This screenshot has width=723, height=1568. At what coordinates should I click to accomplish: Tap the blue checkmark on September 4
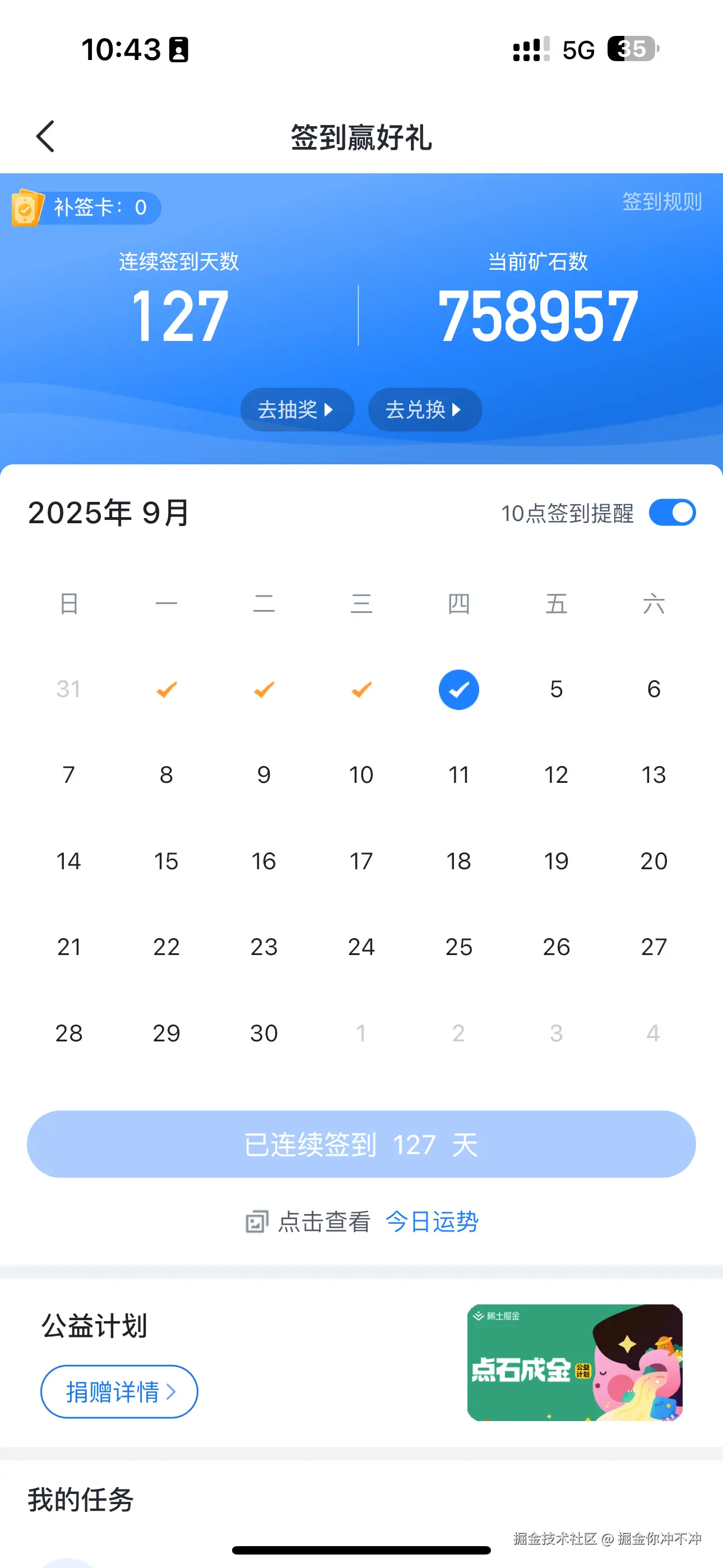(459, 689)
